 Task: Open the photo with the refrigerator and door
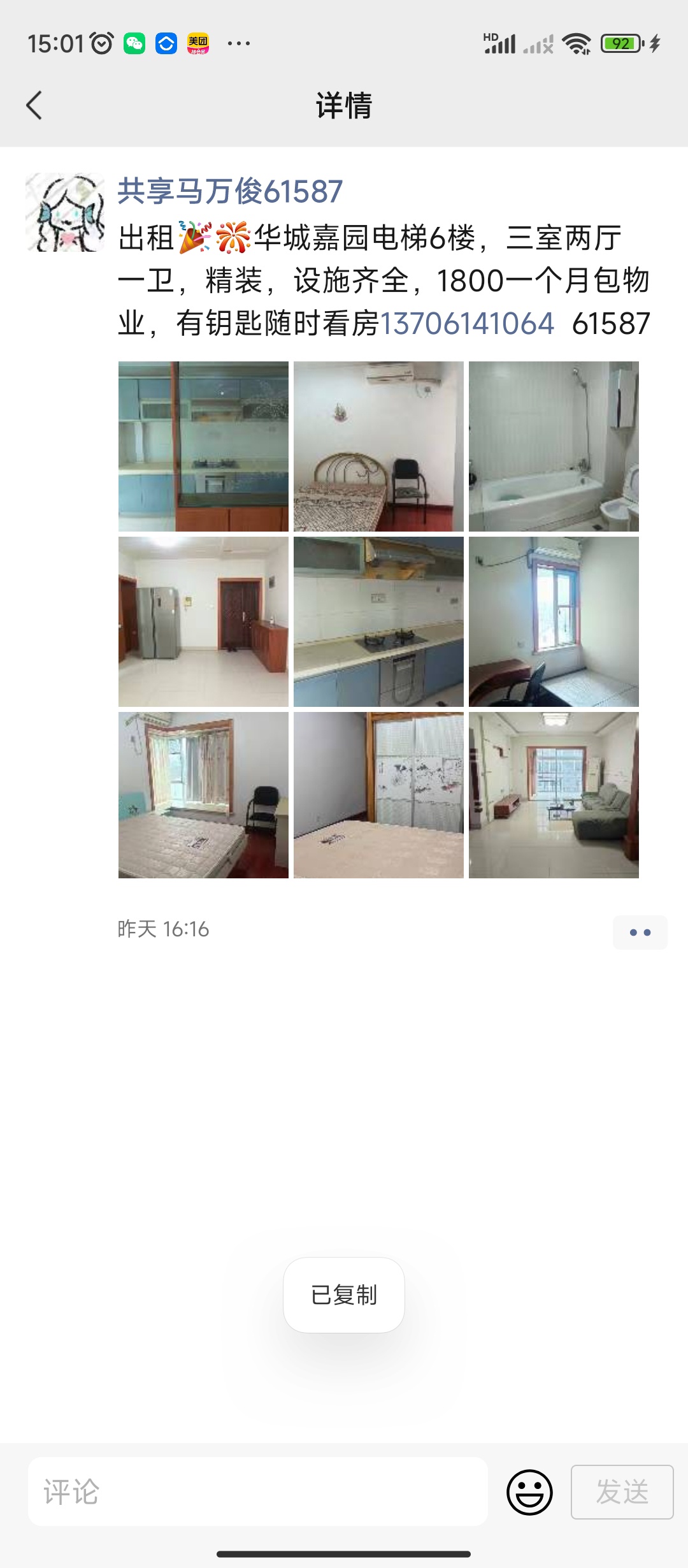203,621
